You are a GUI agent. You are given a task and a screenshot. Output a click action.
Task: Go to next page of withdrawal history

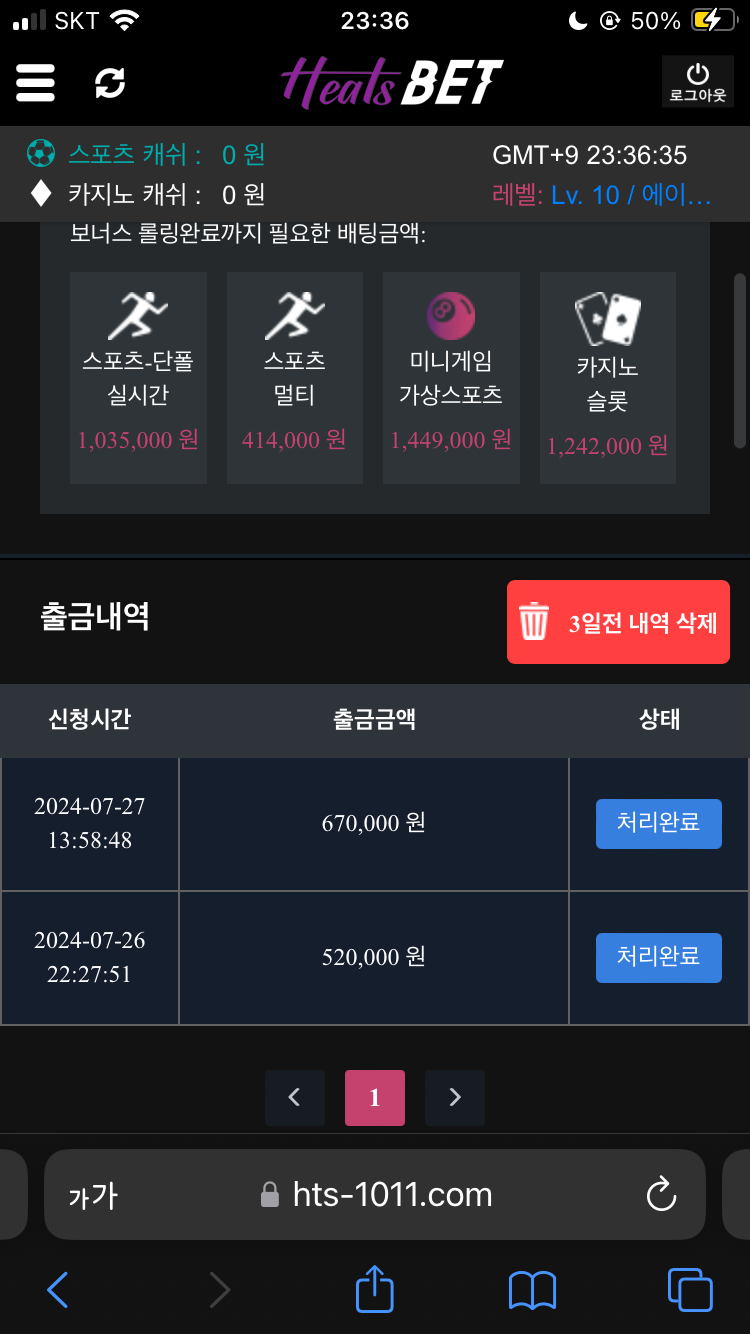[455, 1097]
